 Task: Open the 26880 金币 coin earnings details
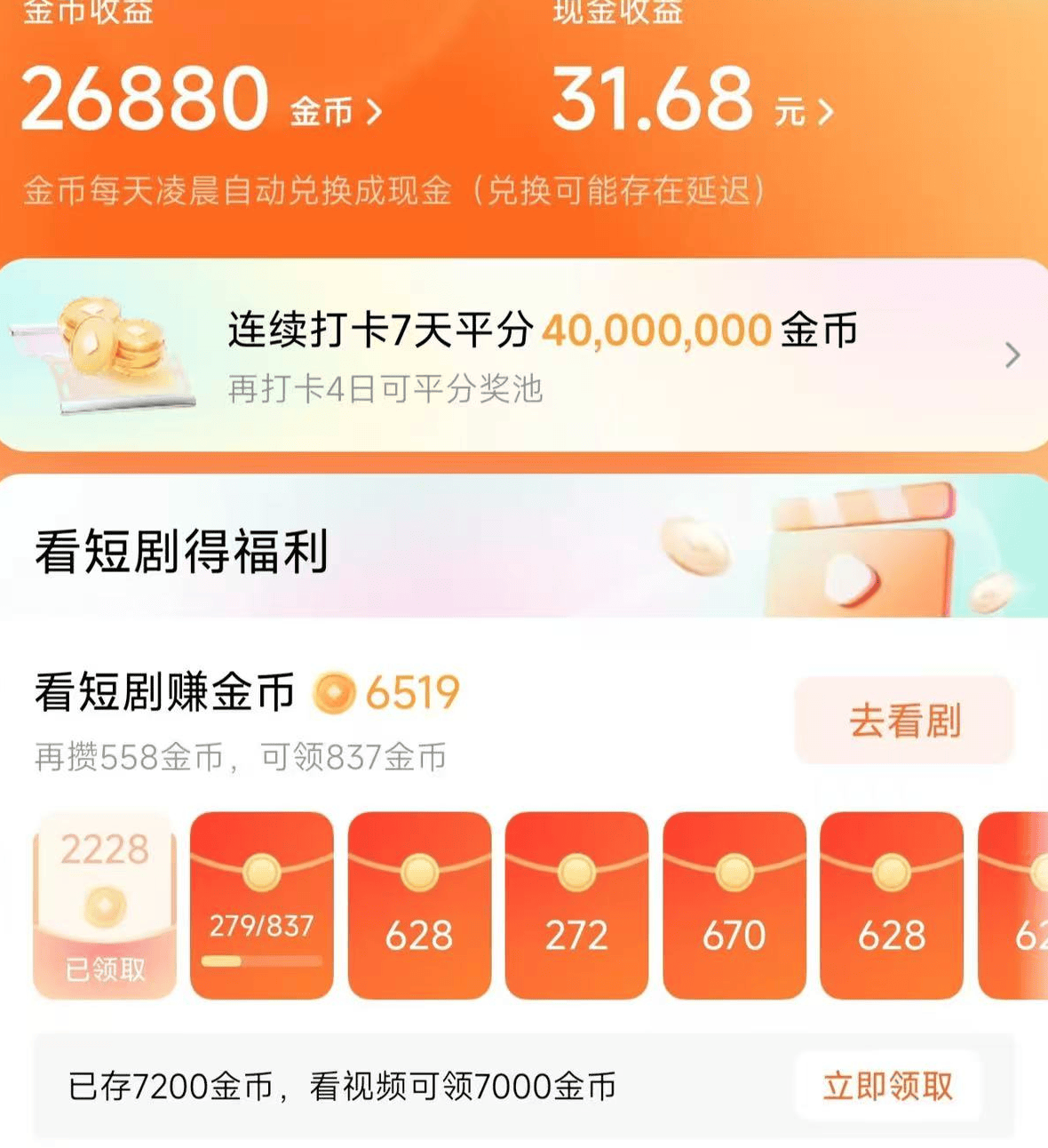pyautogui.click(x=202, y=100)
